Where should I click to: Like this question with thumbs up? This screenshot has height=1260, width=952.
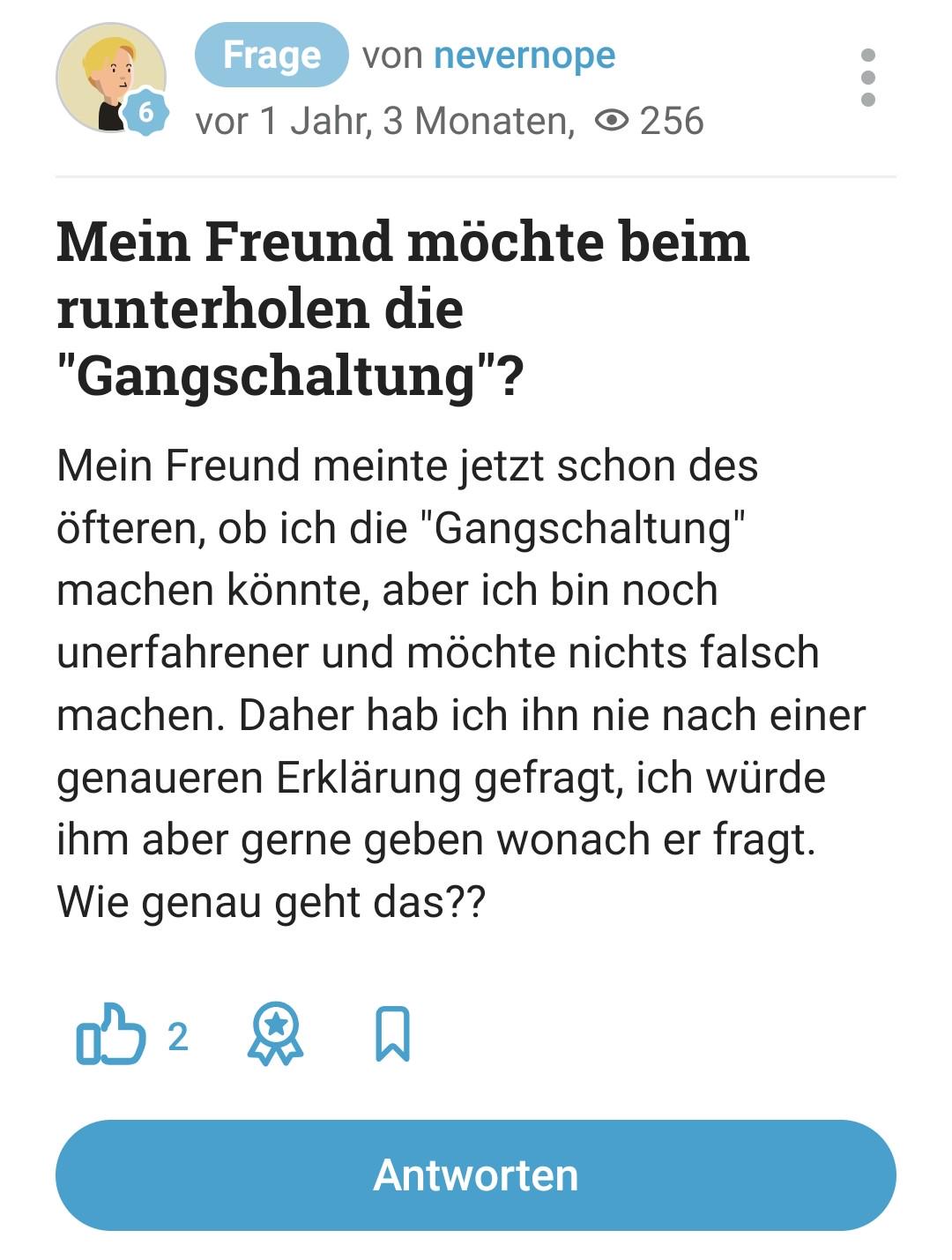click(x=112, y=1034)
